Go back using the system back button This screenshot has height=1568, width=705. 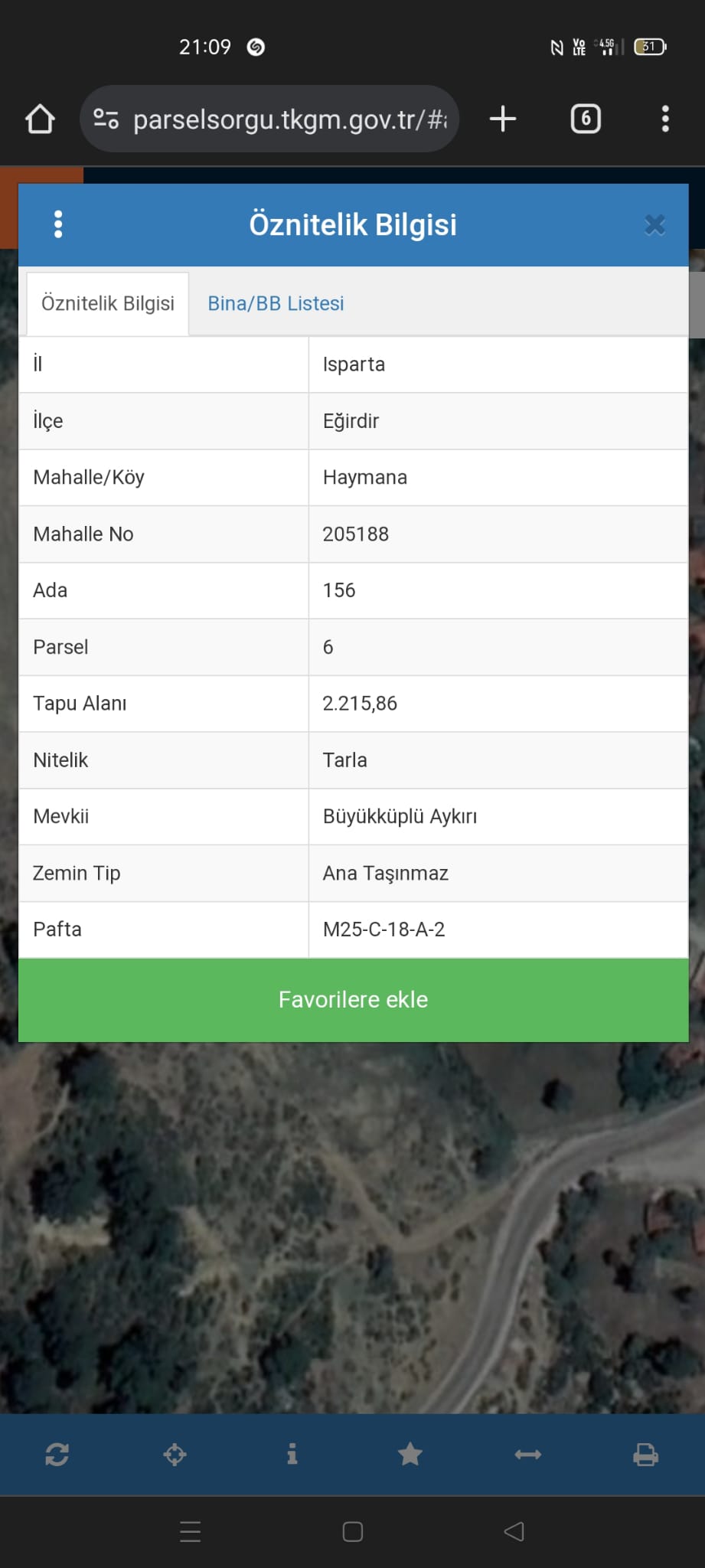point(514,1531)
